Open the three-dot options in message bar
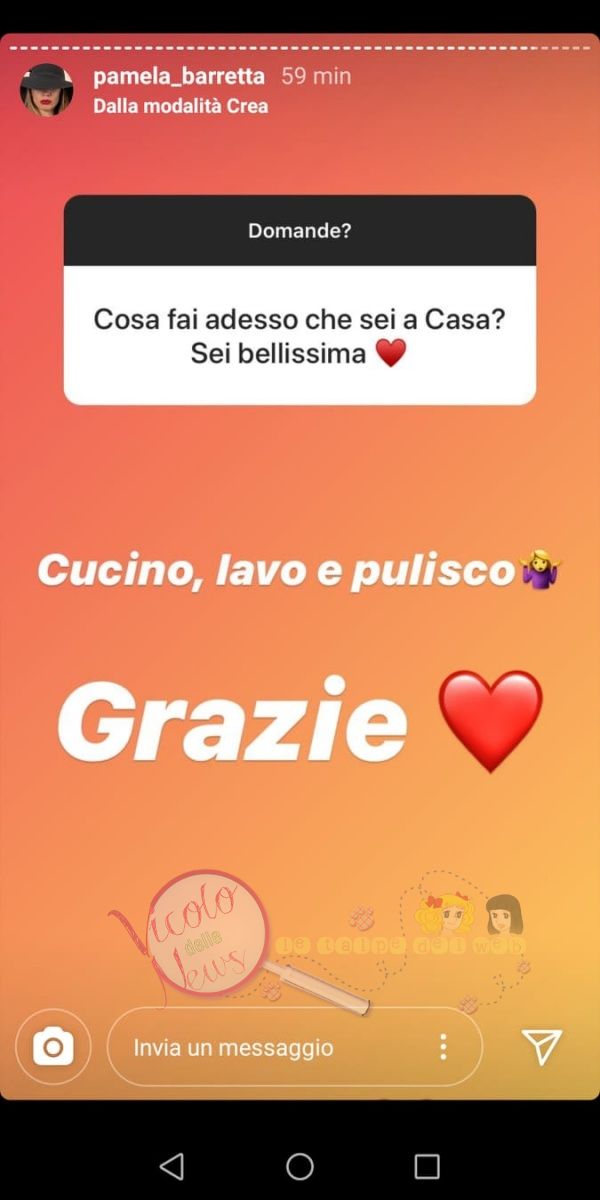 pos(443,1047)
